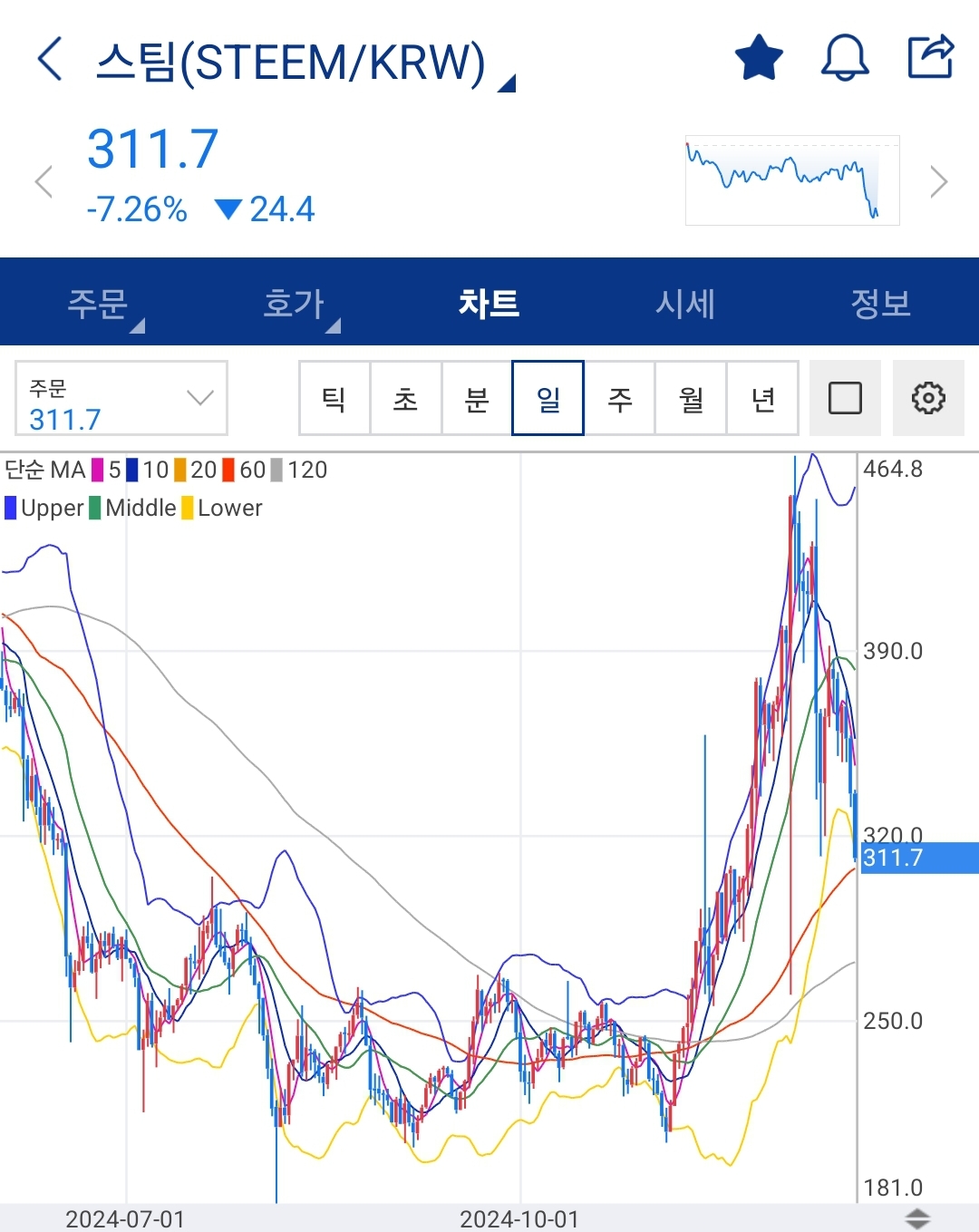Expand the 주문 311.7 dropdown
The image size is (979, 1232).
[x=121, y=398]
